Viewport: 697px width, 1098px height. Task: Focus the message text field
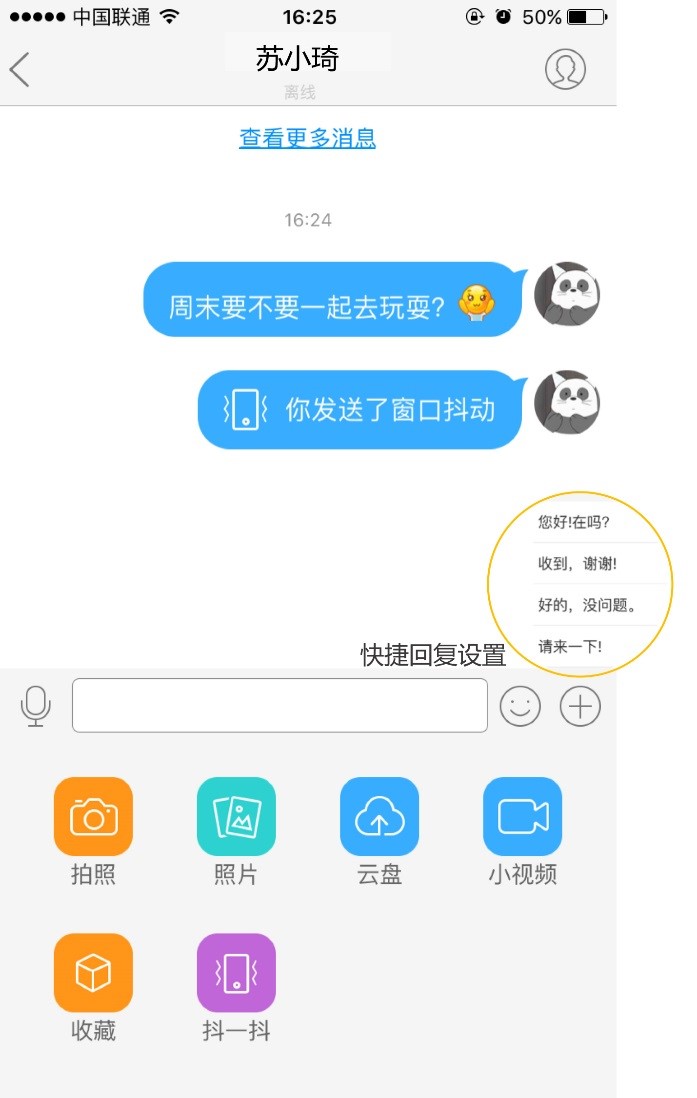coord(279,706)
